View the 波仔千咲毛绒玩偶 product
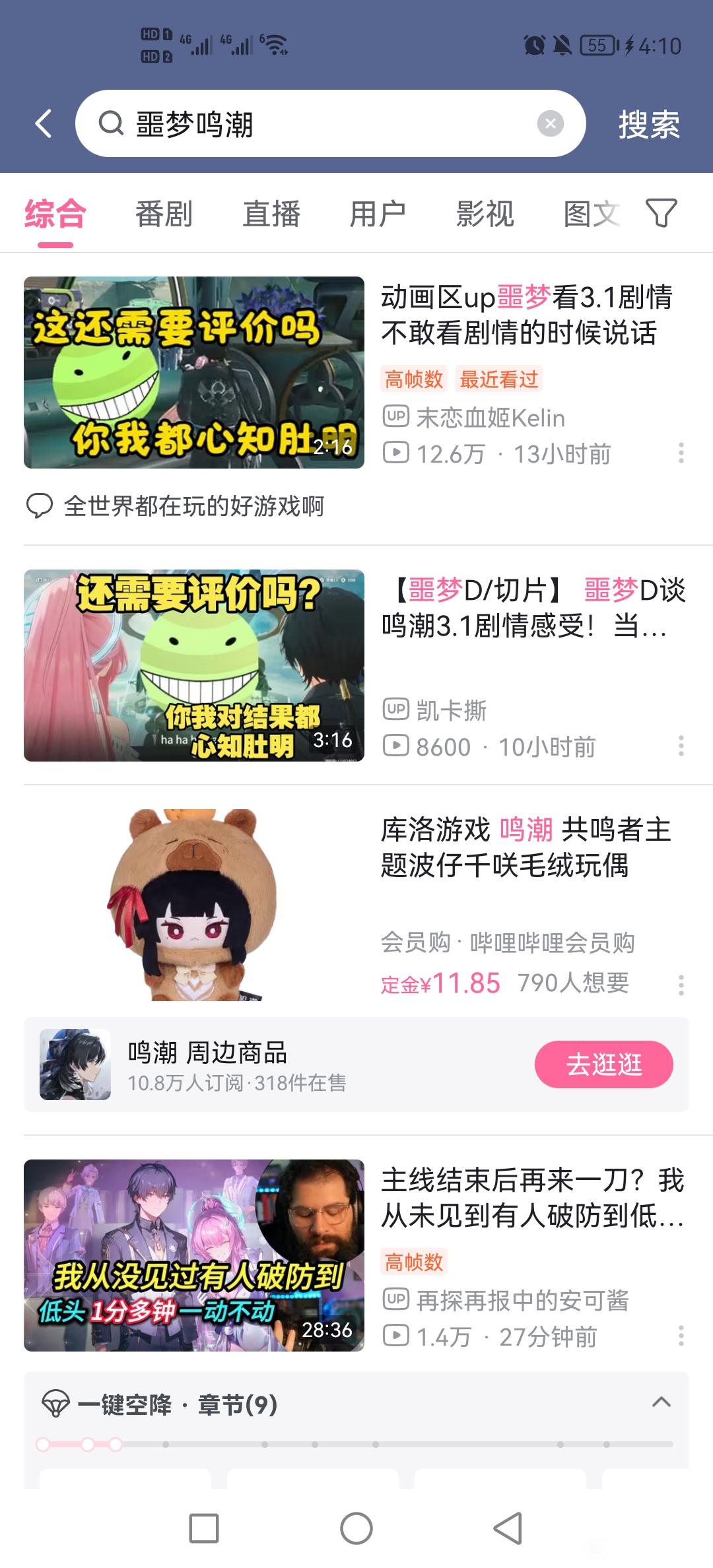 [194, 904]
